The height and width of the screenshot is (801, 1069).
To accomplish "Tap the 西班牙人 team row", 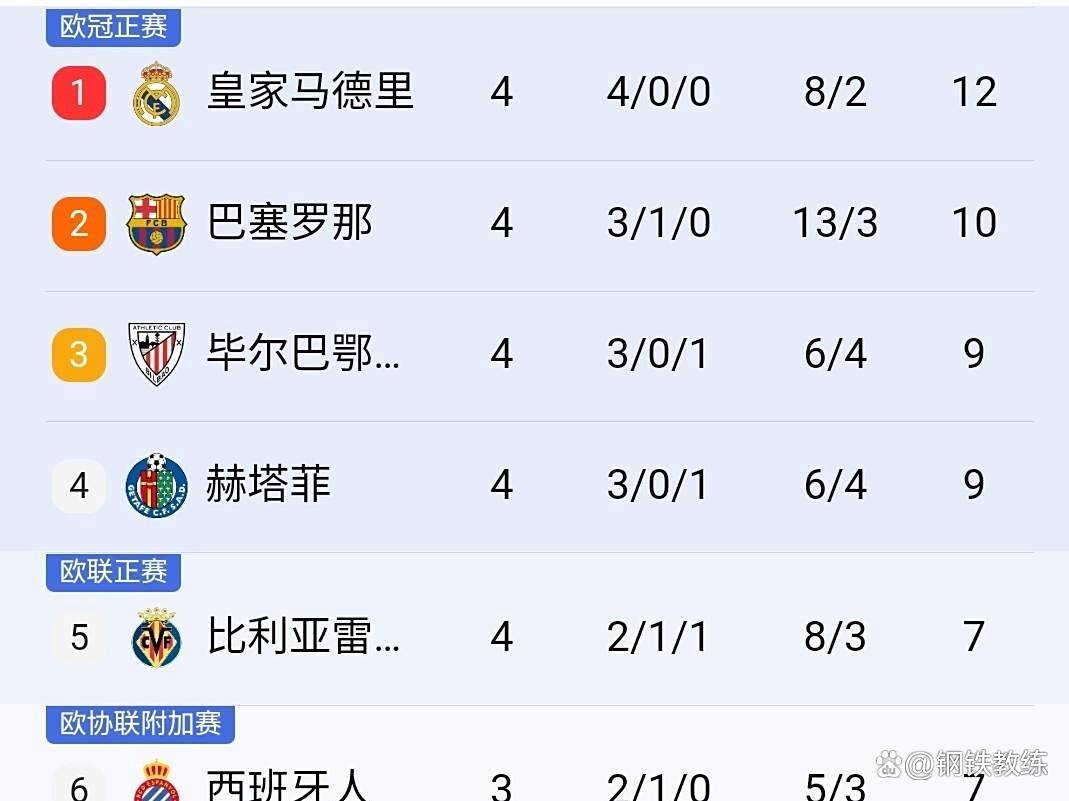I will click(x=288, y=785).
